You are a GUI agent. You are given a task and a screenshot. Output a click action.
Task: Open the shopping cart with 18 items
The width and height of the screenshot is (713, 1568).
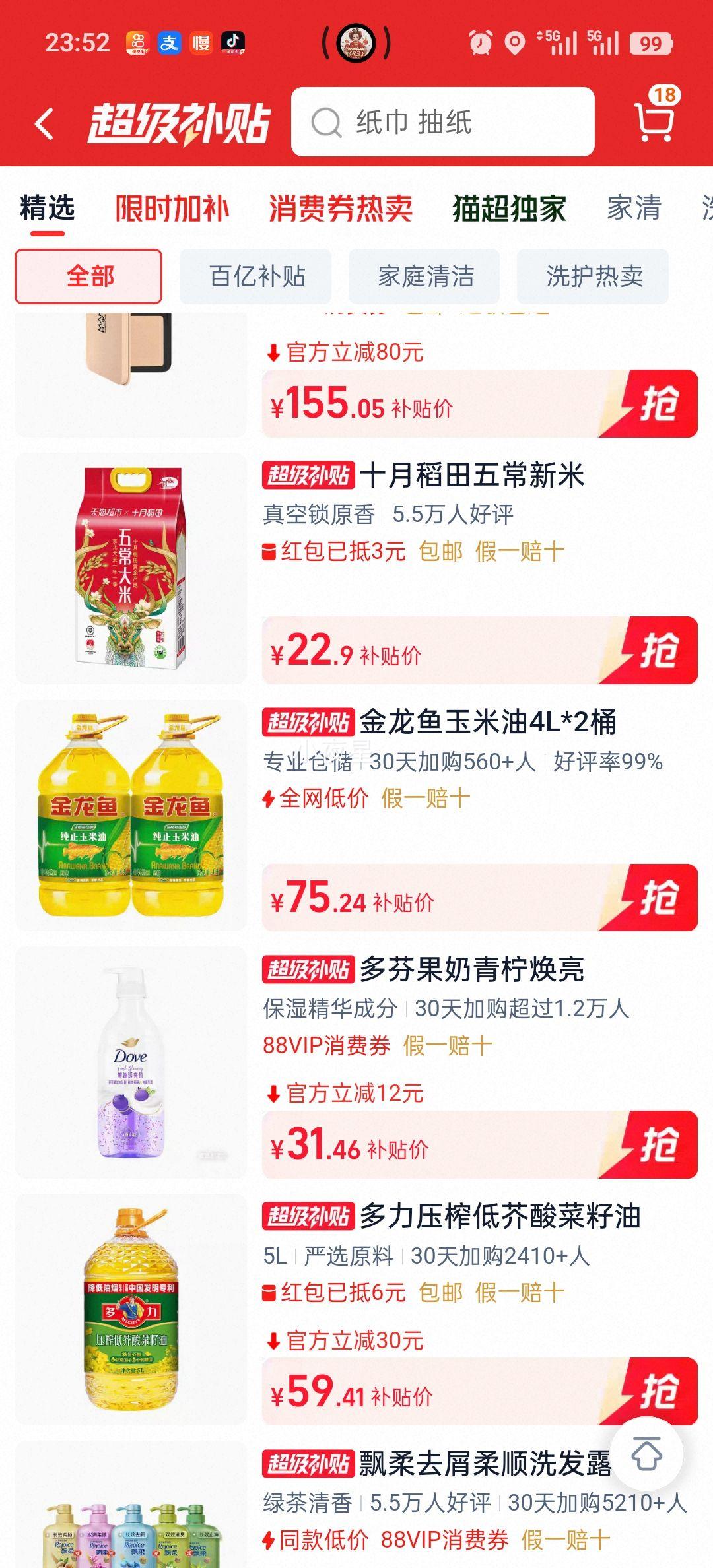[x=654, y=122]
